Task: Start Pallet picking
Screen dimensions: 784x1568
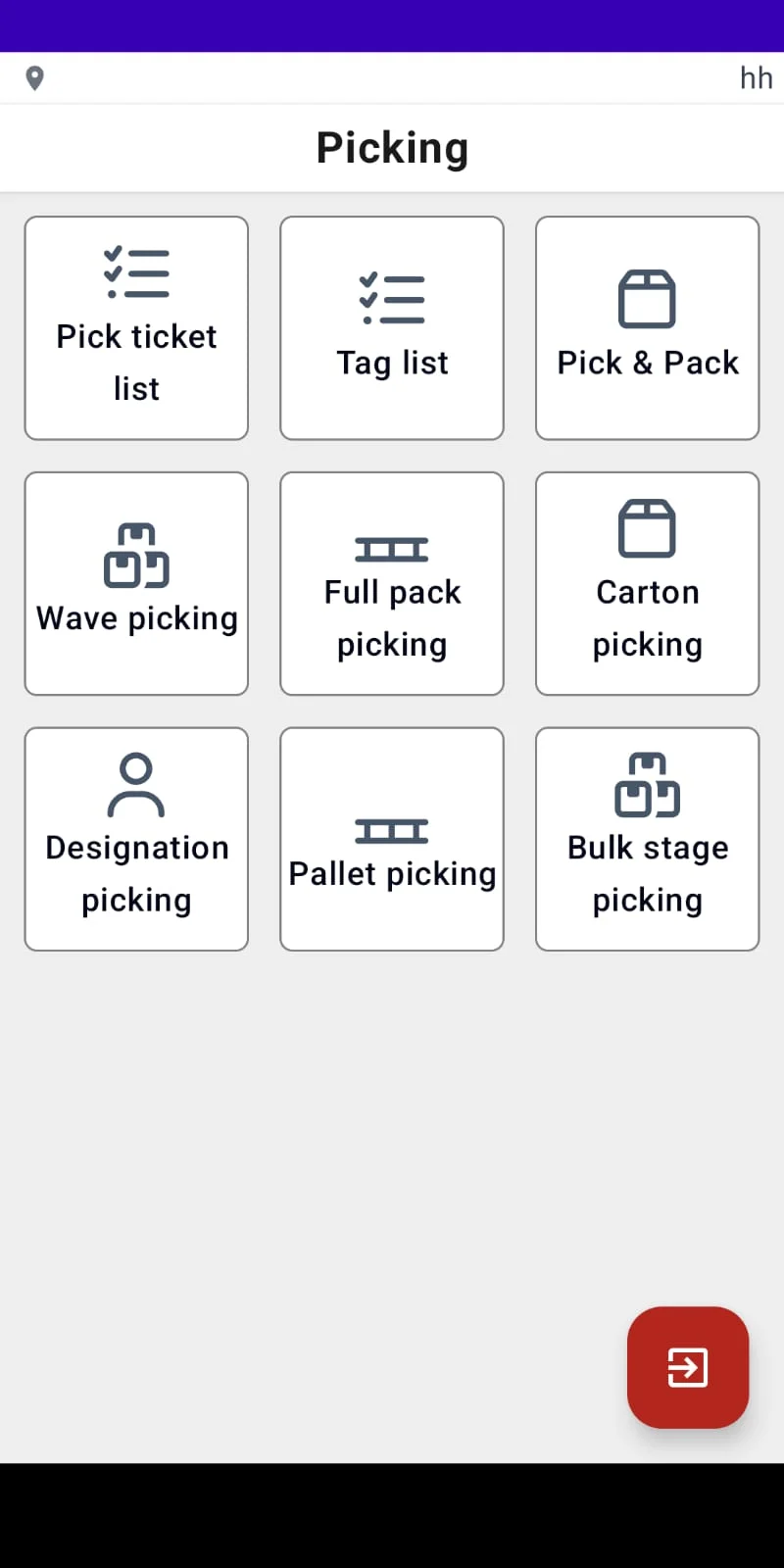Action: coord(392,839)
